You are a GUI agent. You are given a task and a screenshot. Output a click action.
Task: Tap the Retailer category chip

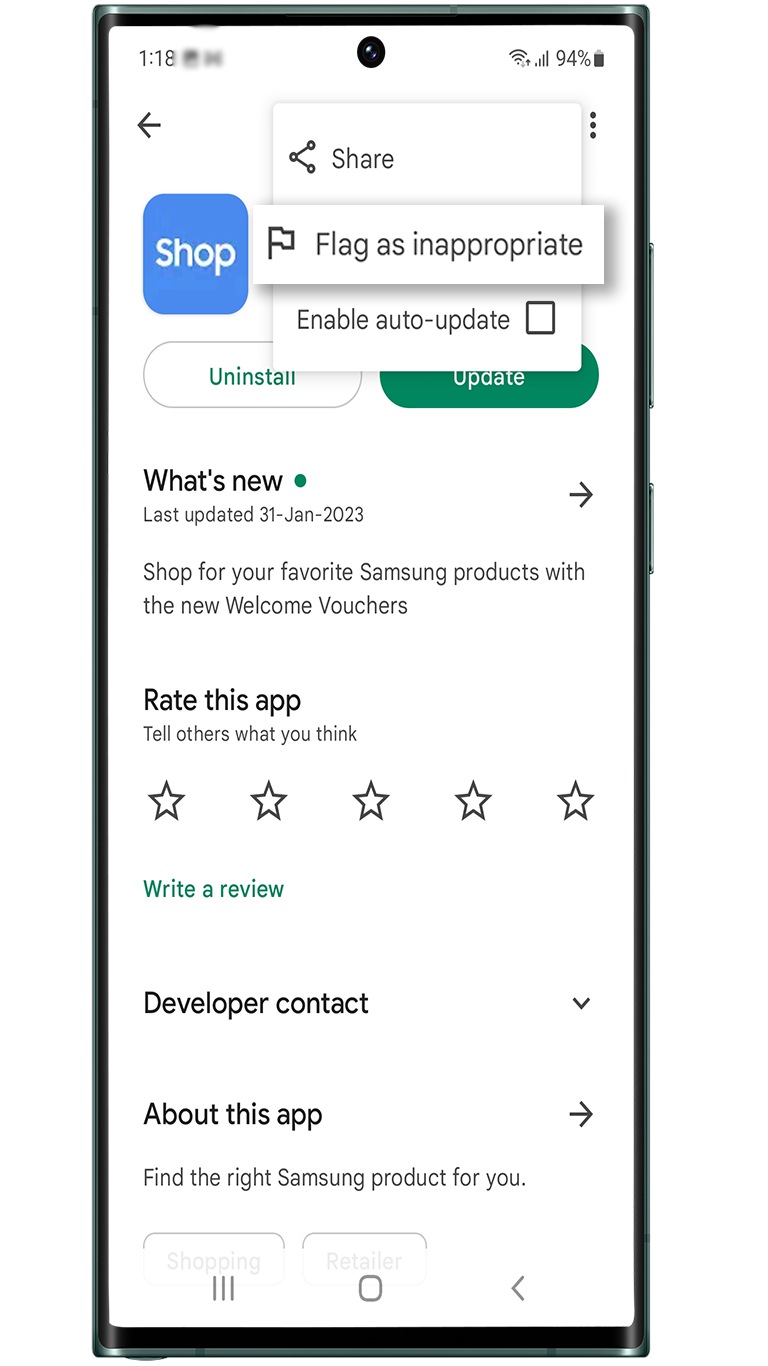point(364,1260)
